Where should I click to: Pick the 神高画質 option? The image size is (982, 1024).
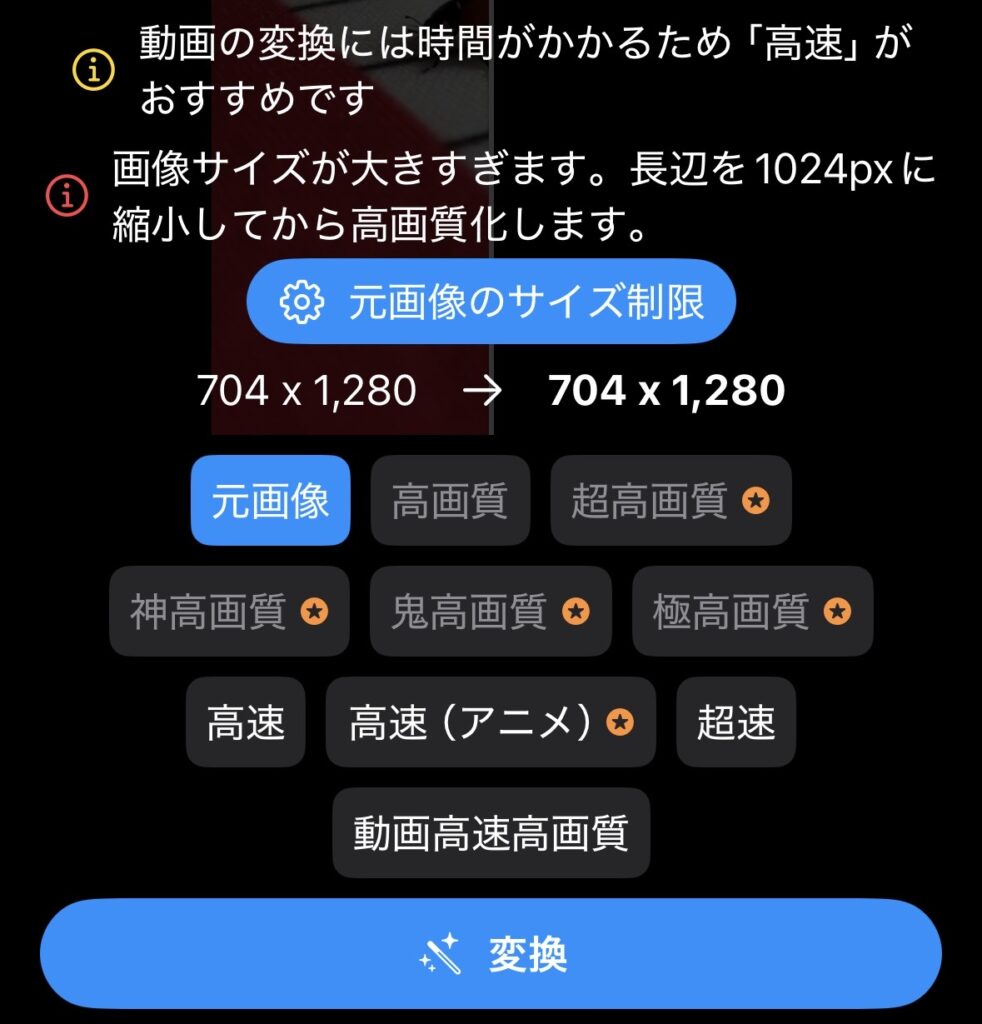tap(229, 611)
